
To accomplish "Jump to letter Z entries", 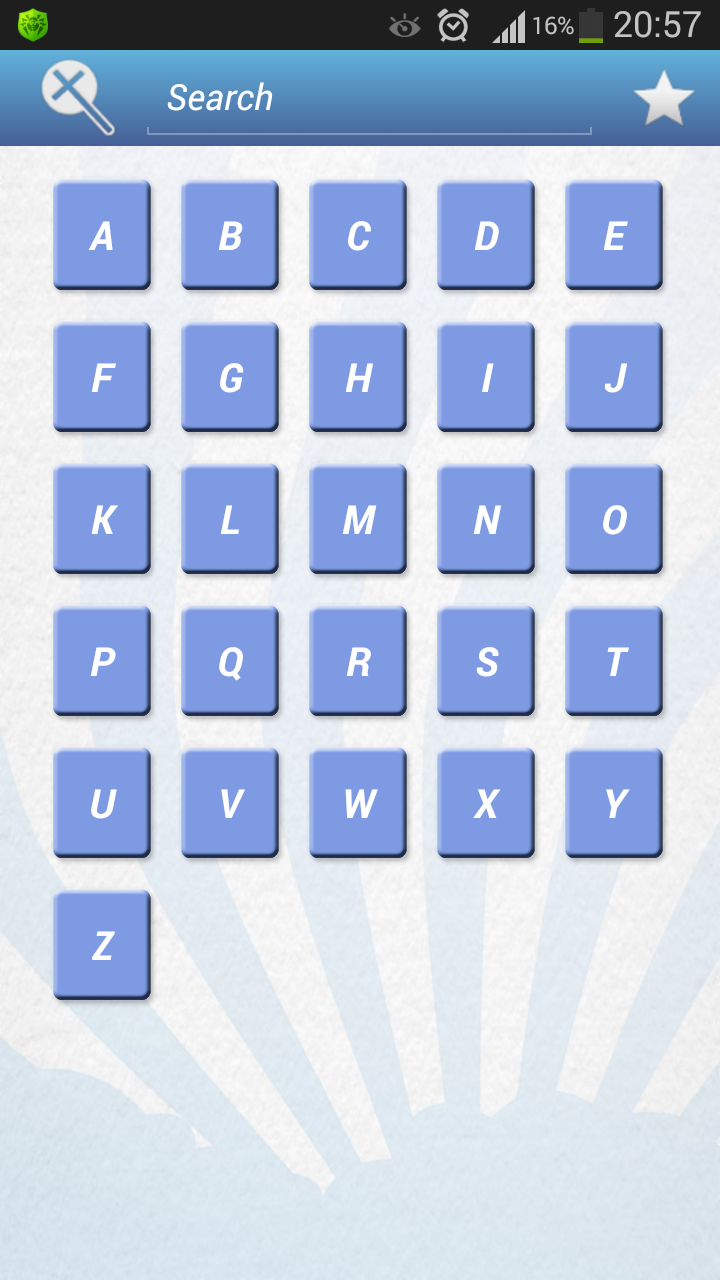I will [102, 945].
